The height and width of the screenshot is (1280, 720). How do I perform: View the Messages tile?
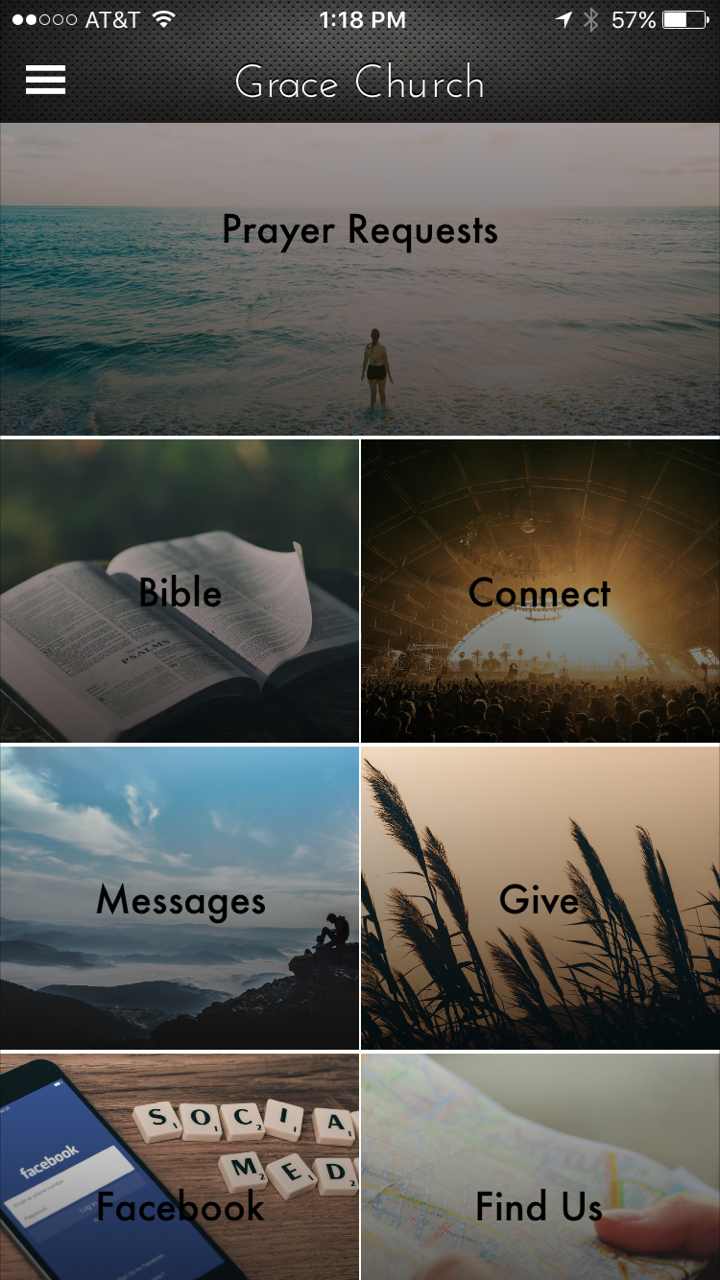point(179,898)
